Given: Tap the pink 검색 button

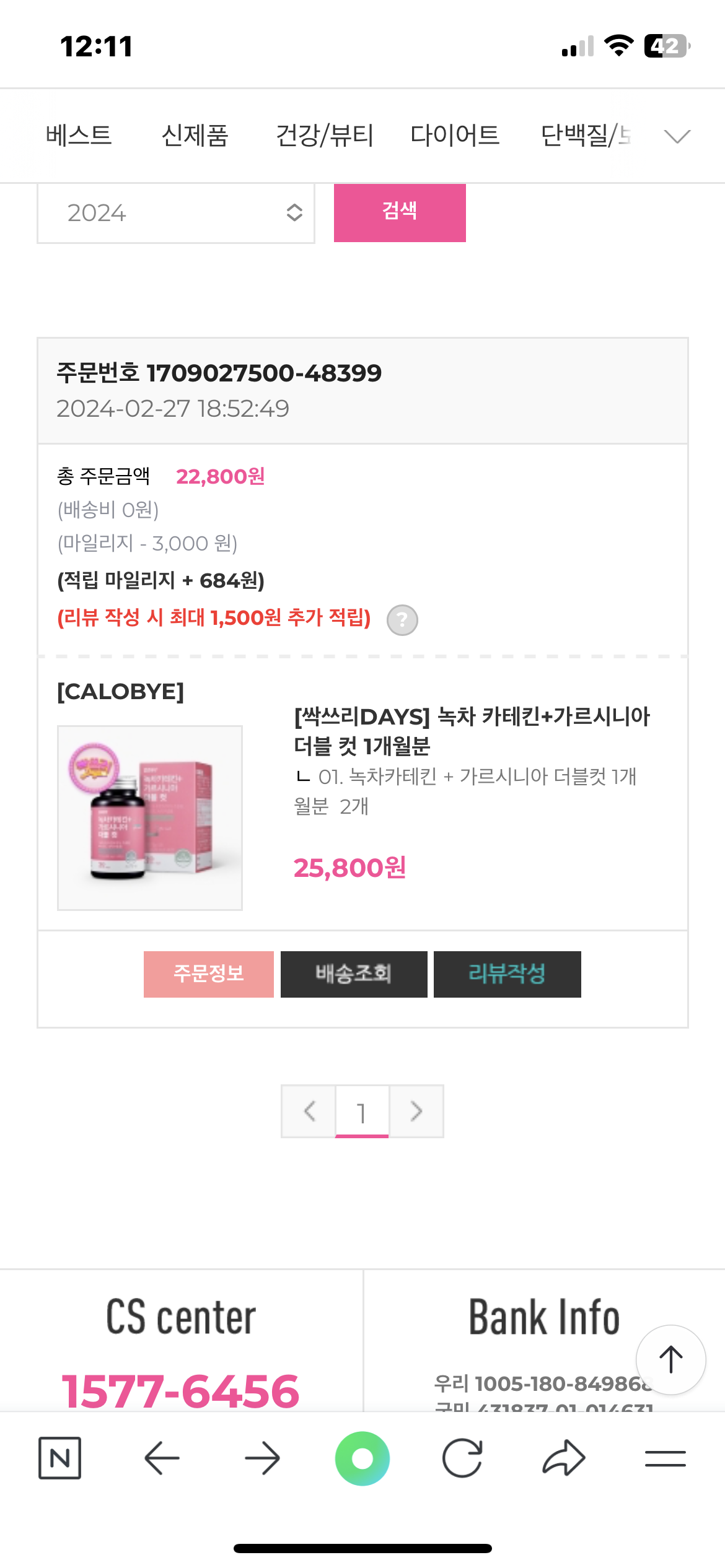Looking at the screenshot, I should pyautogui.click(x=400, y=212).
